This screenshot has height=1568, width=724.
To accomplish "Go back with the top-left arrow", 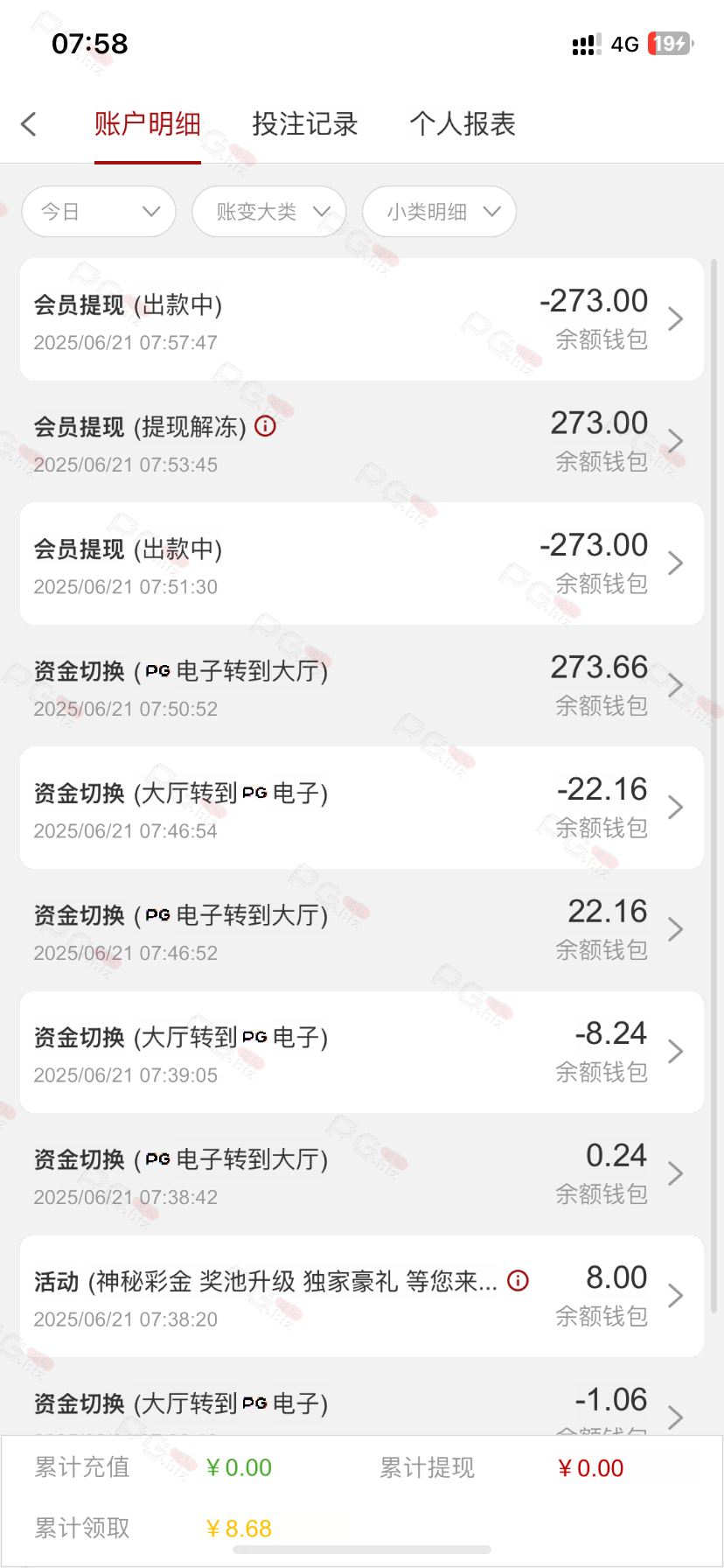I will click(x=29, y=124).
